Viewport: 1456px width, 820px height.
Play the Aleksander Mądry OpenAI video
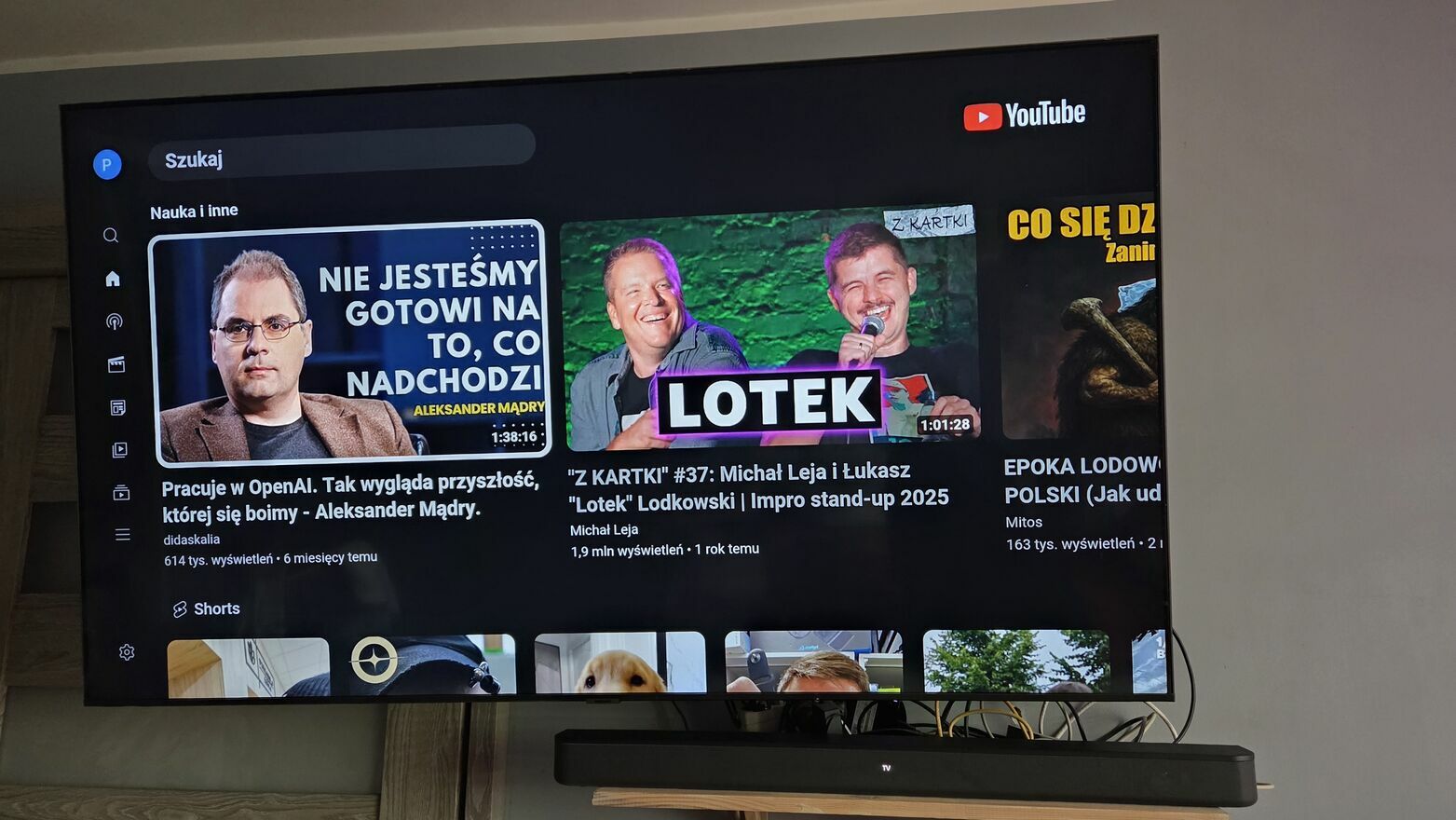[349, 343]
